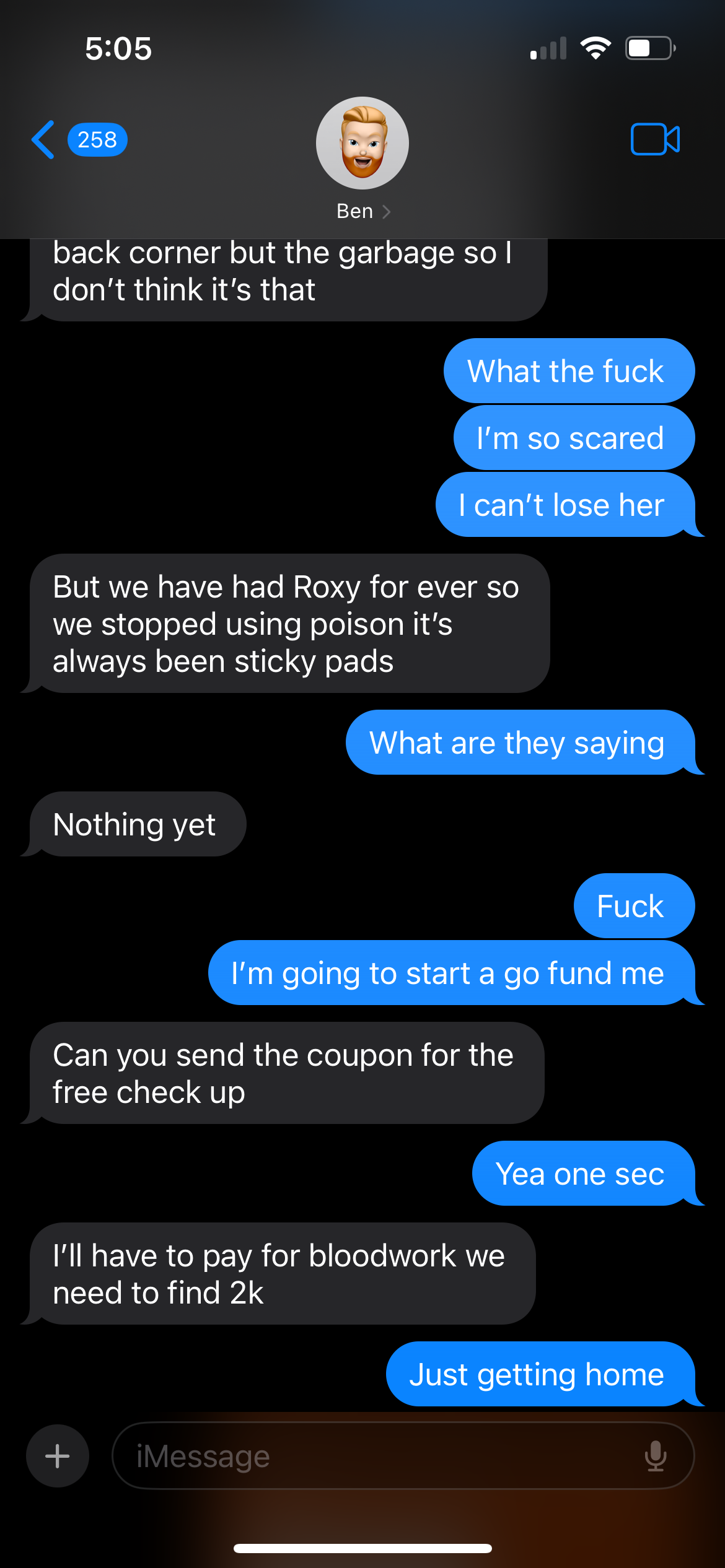Record an audio message with microphone
Viewport: 725px width, 1568px height.
[x=655, y=1455]
